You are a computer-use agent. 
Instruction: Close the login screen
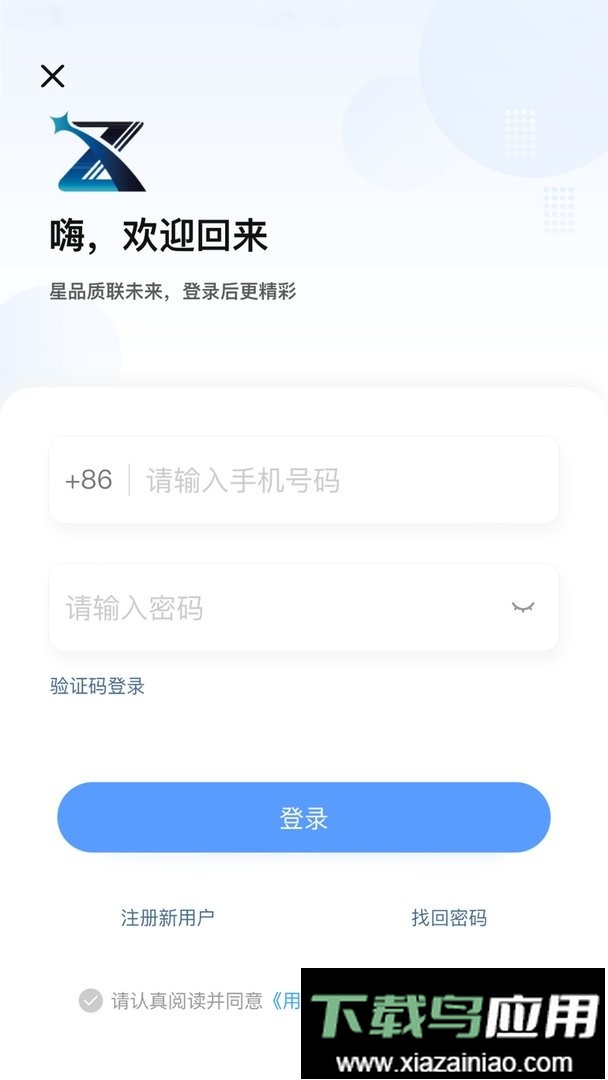[x=52, y=76]
